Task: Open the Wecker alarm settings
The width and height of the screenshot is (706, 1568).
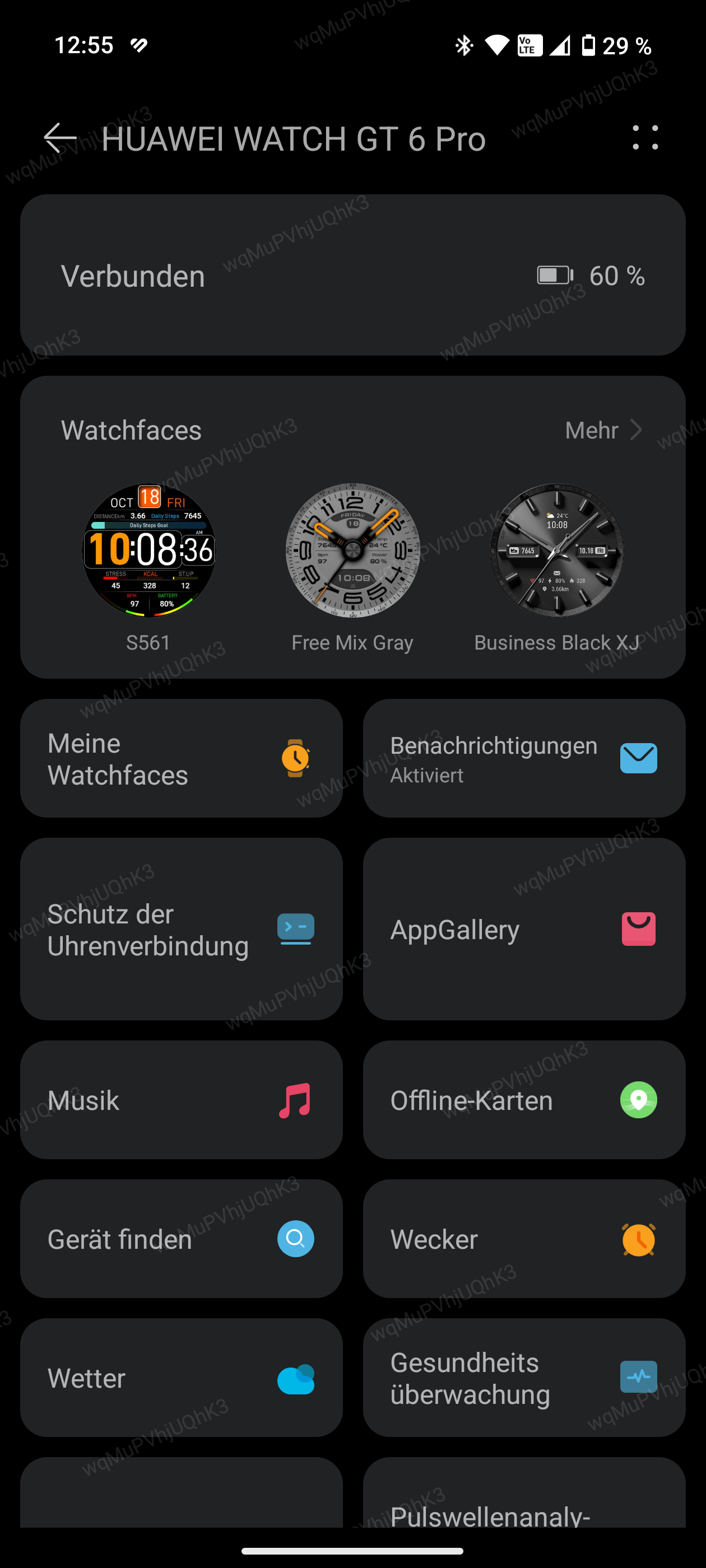Action: 524,1239
